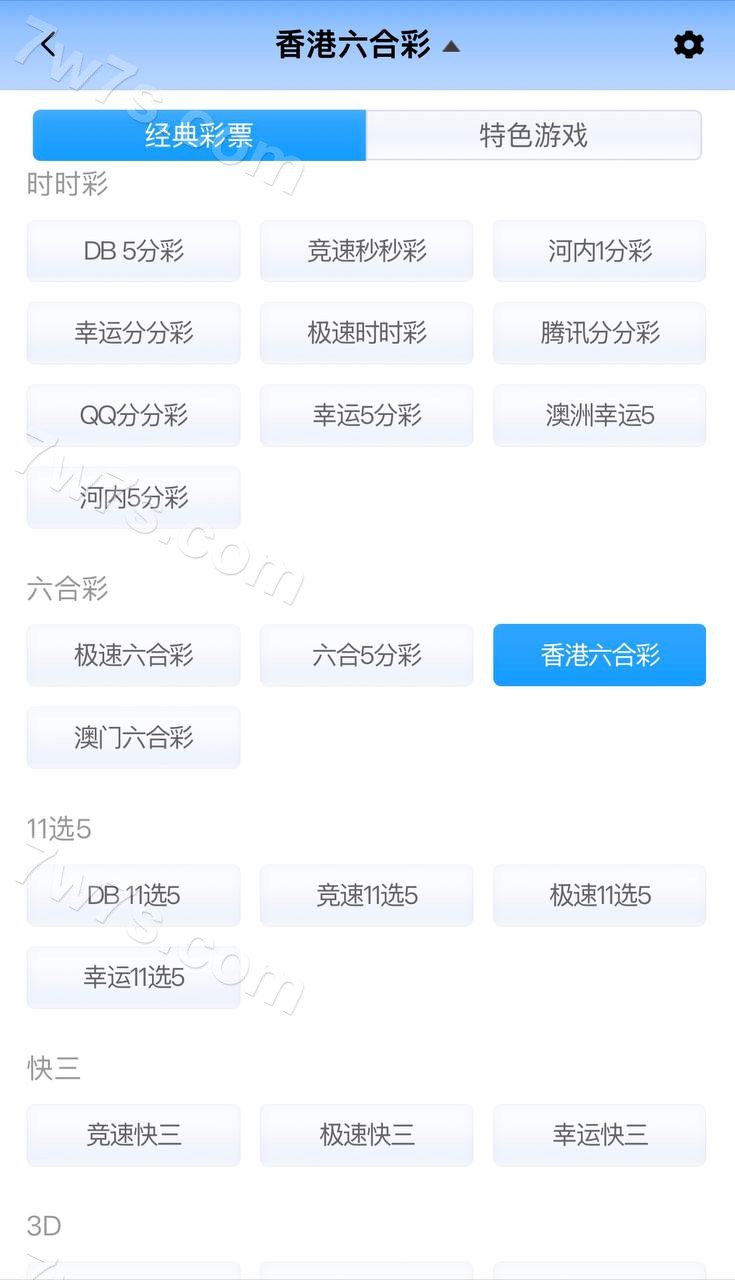Viewport: 735px width, 1280px height.
Task: Select the 经典彩票 tab
Action: (x=199, y=135)
